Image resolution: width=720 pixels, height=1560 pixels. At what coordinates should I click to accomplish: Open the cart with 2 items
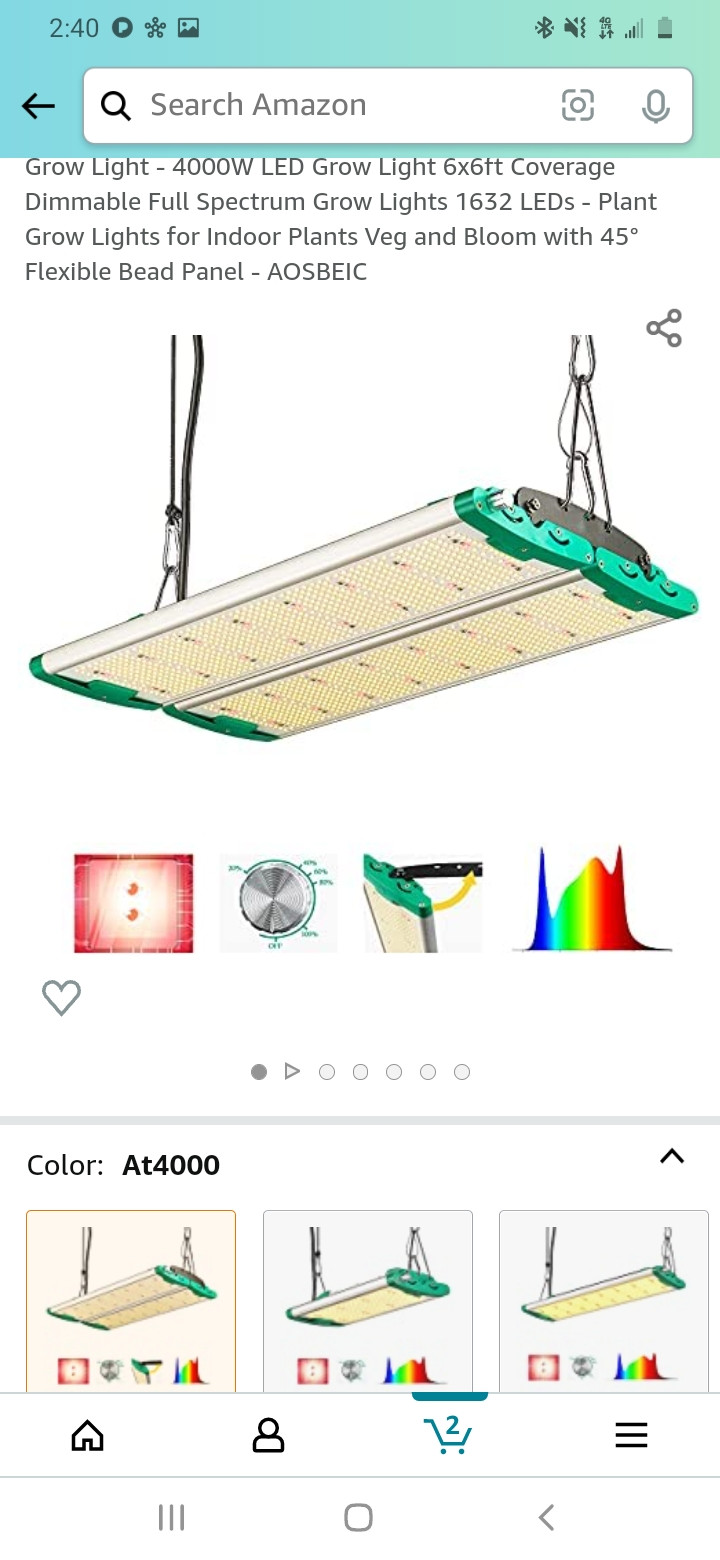point(448,1436)
